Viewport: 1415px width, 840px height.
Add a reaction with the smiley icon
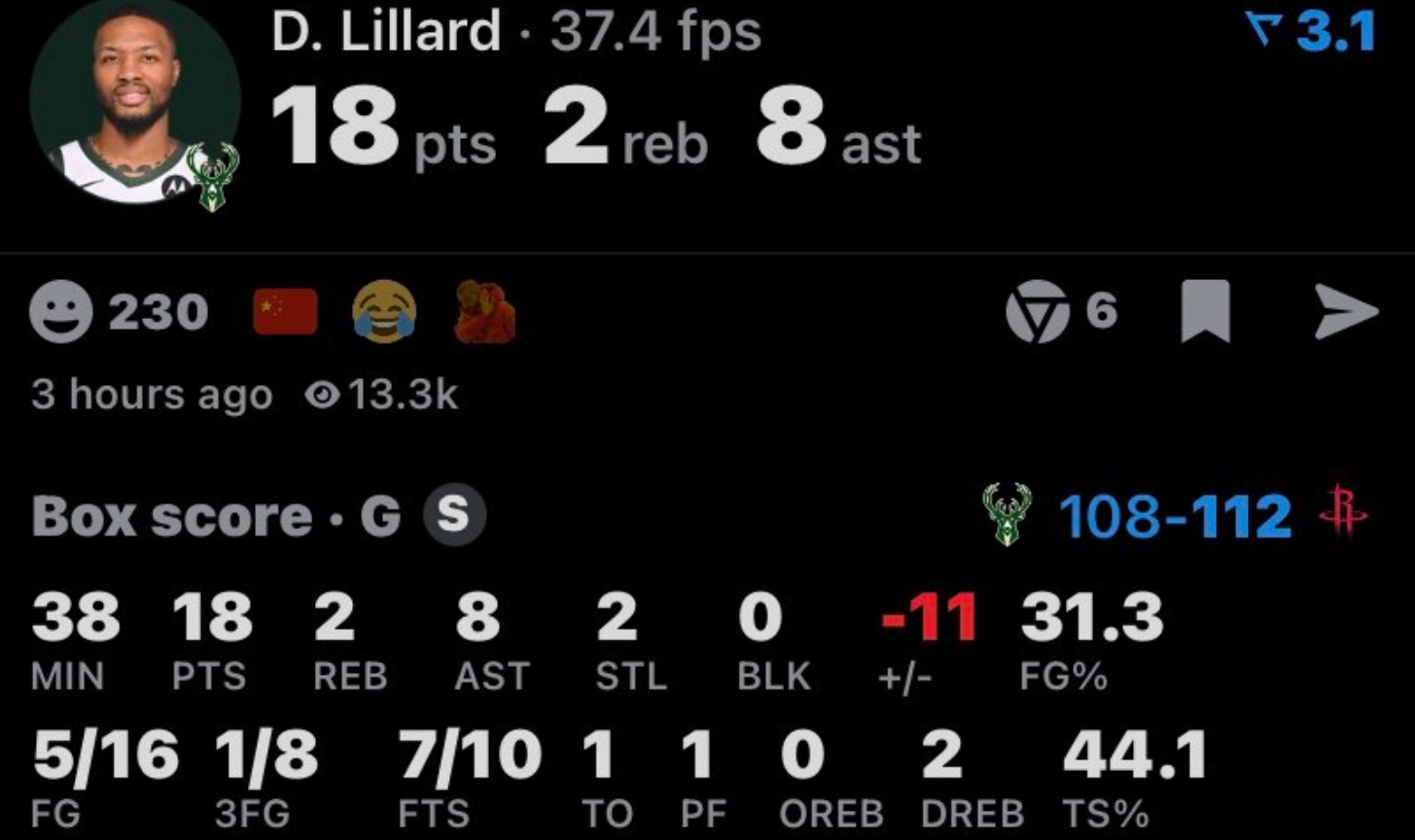tap(61, 313)
